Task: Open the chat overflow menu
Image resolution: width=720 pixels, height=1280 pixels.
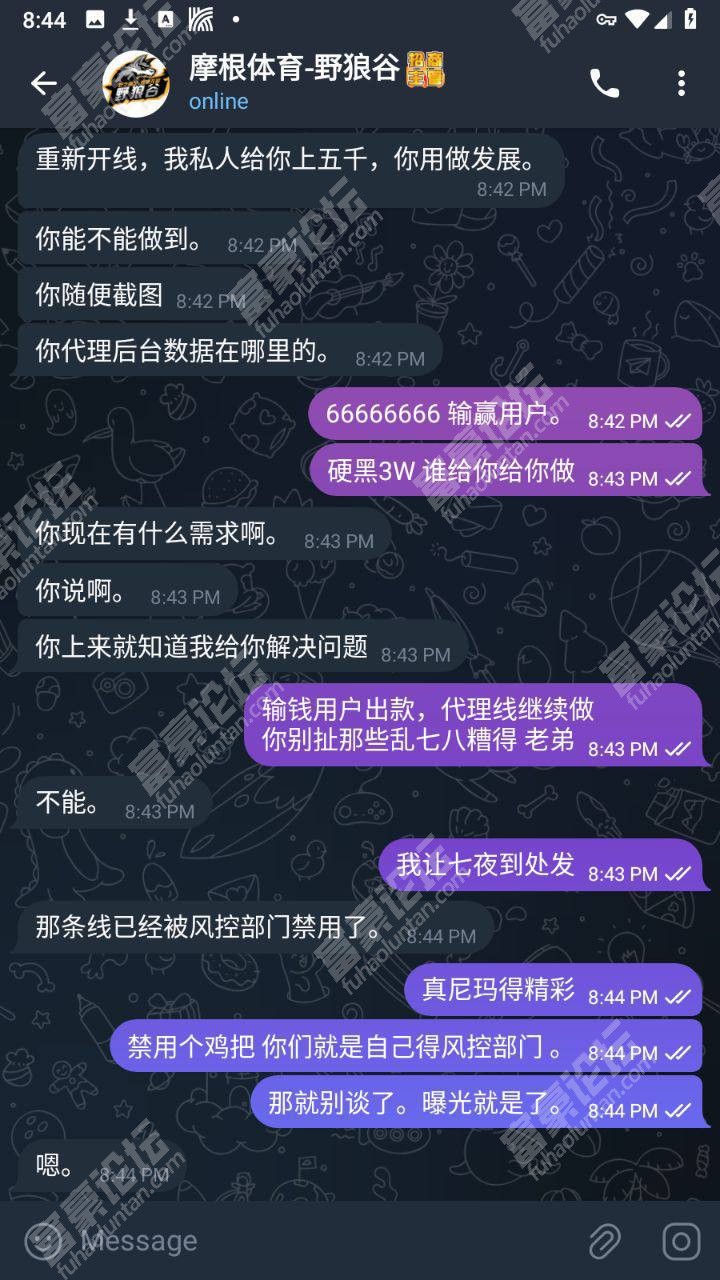Action: [x=681, y=84]
